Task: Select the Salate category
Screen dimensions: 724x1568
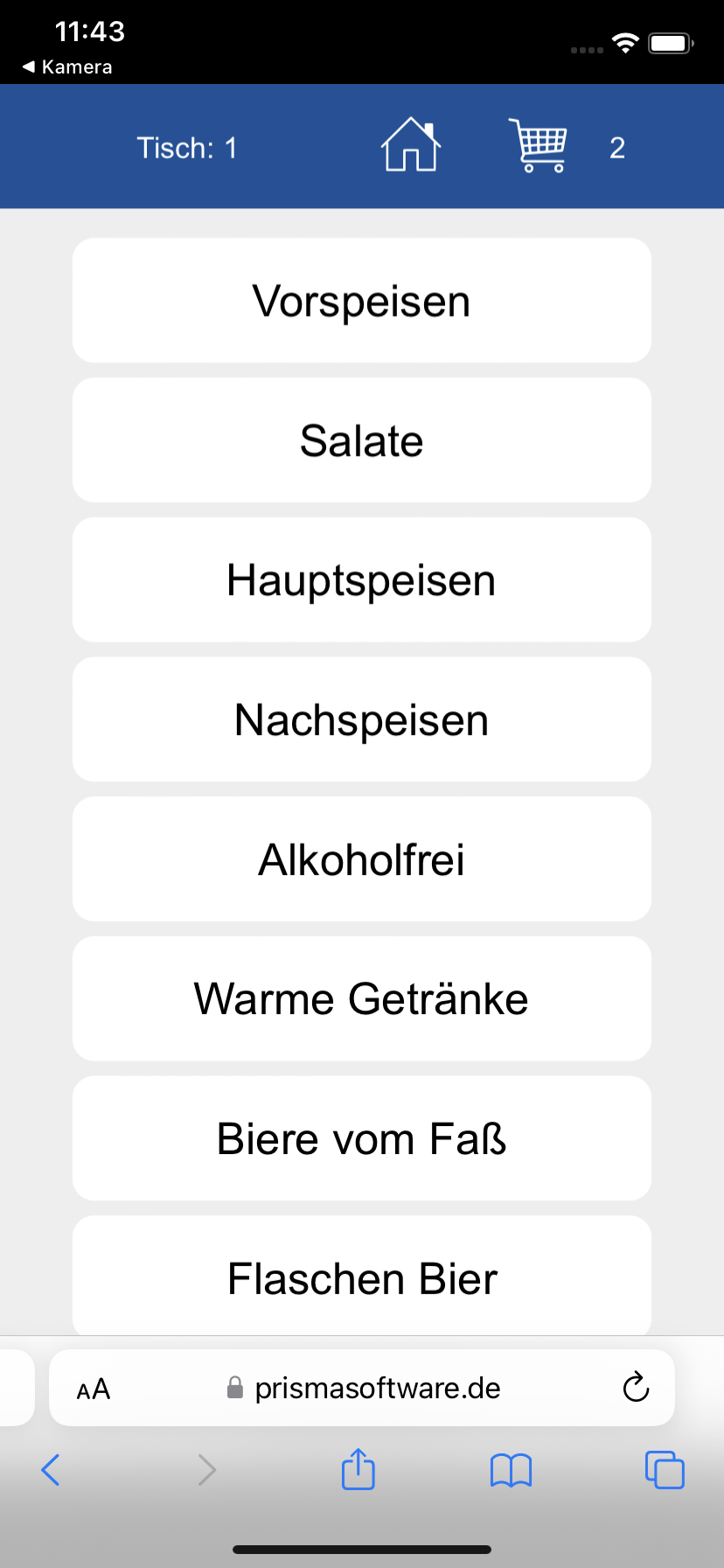Action: click(x=362, y=440)
